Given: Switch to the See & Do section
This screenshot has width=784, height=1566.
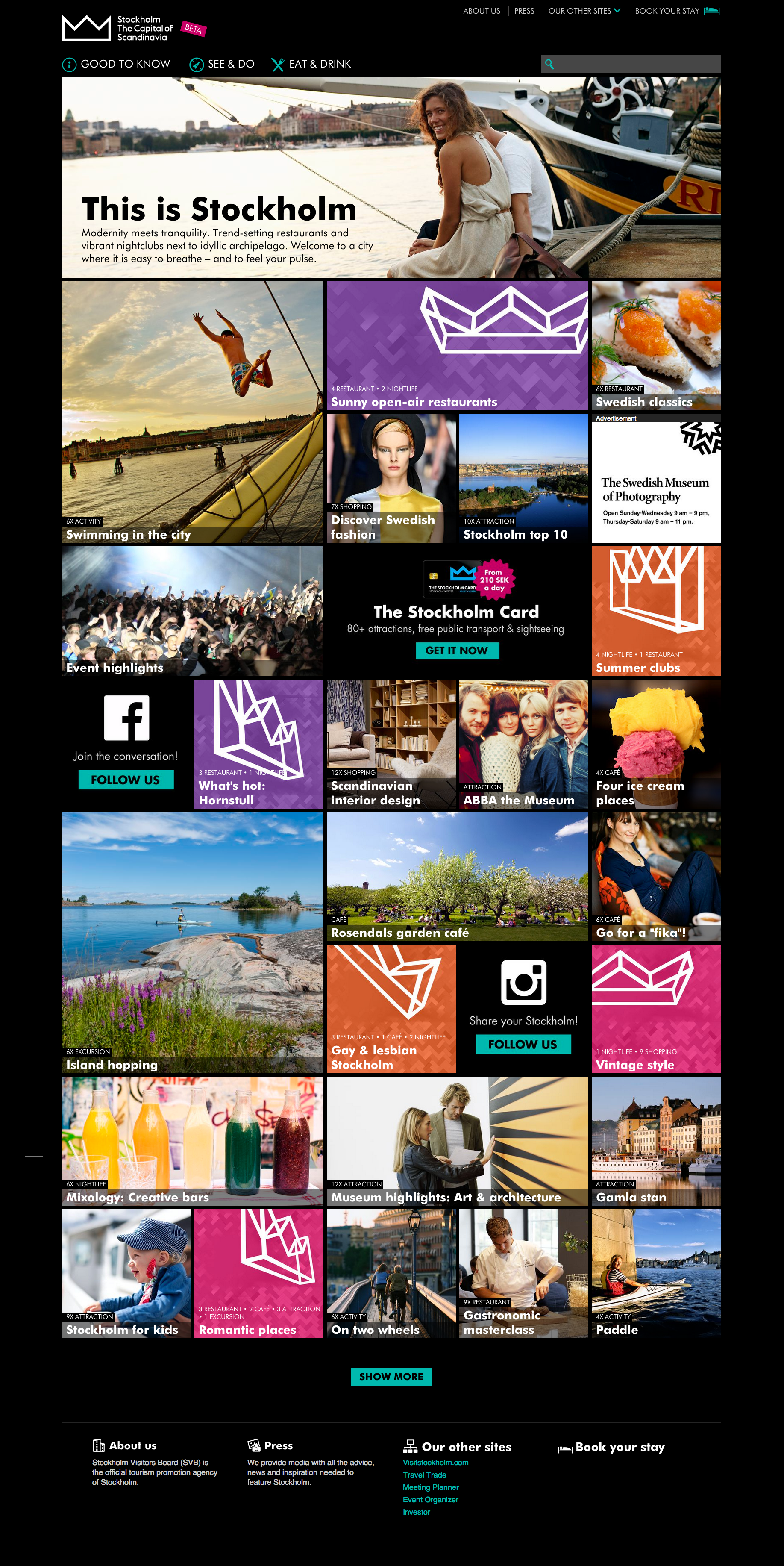Looking at the screenshot, I should tap(223, 64).
